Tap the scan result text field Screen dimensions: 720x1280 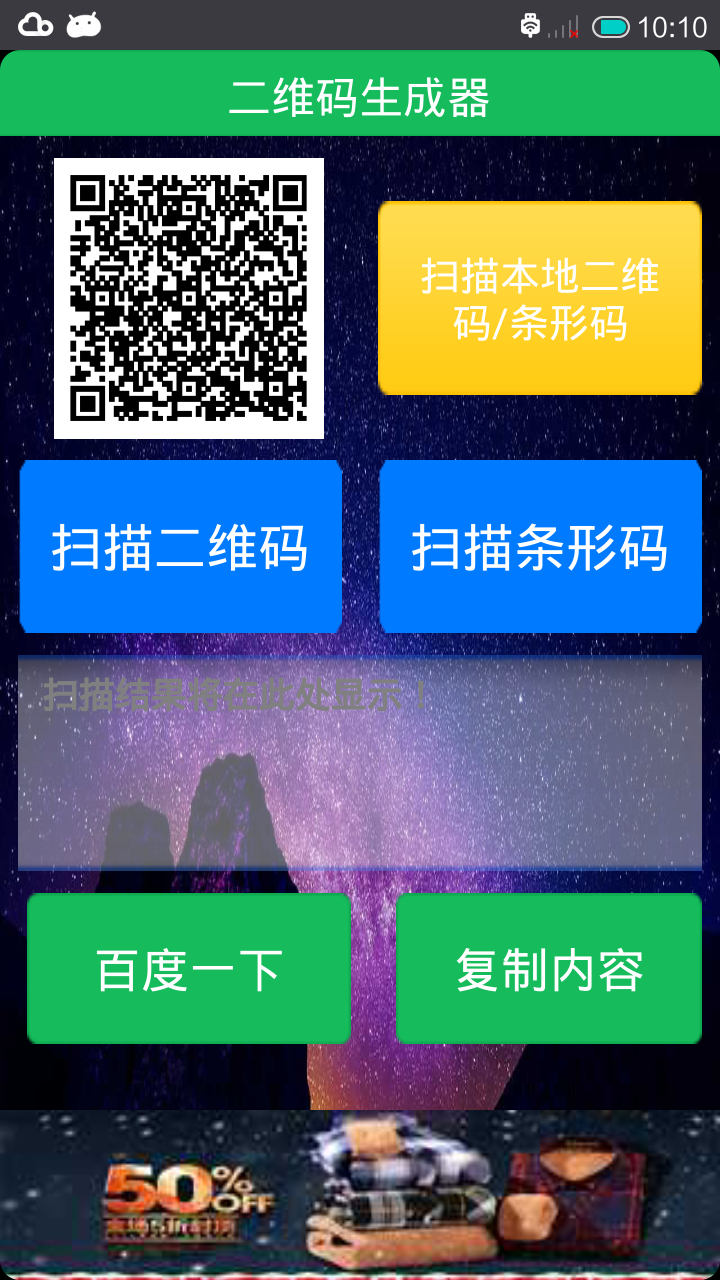pos(360,762)
